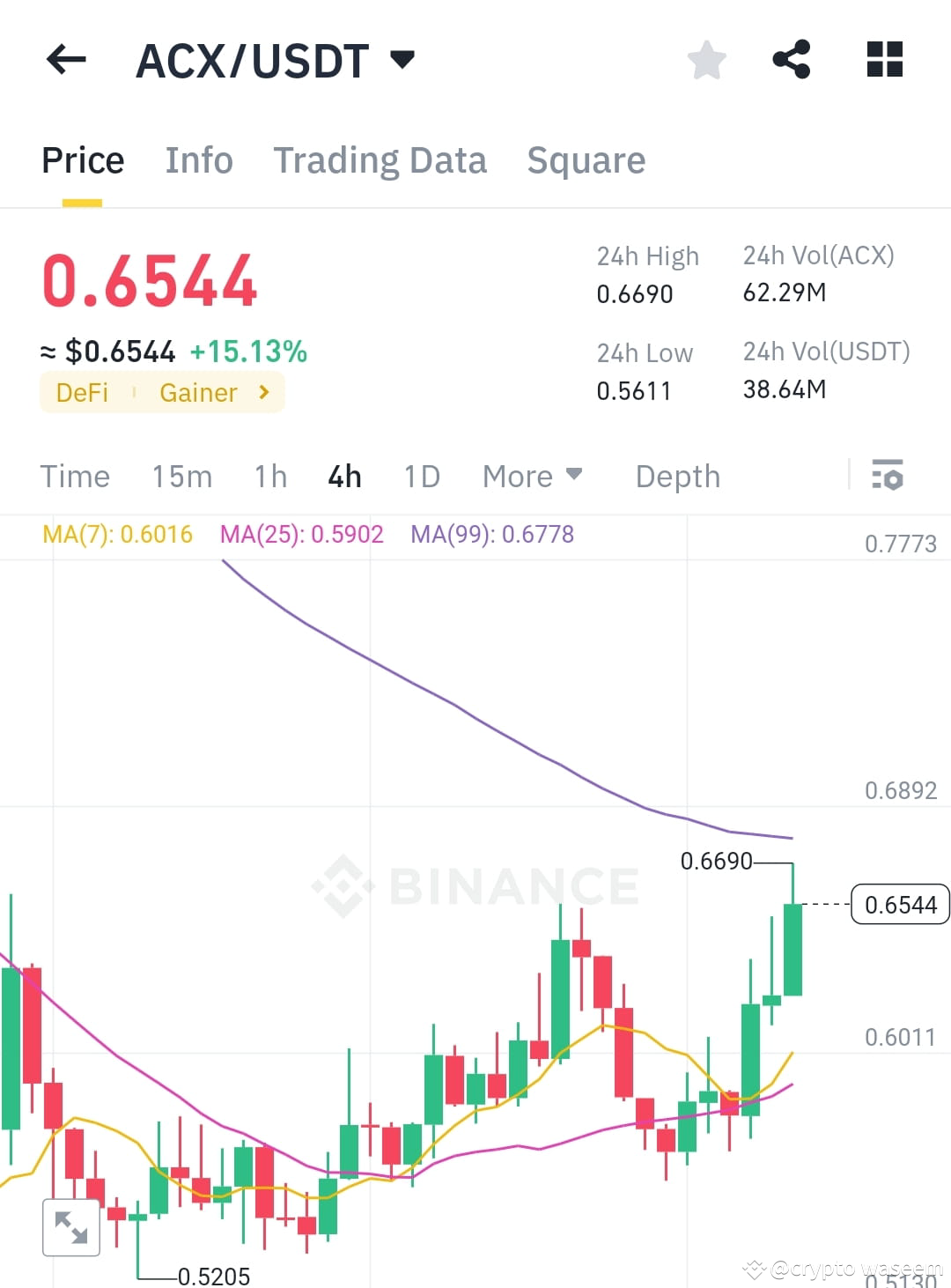Open the Square tab
Image resolution: width=951 pixels, height=1288 pixels.
tap(586, 160)
